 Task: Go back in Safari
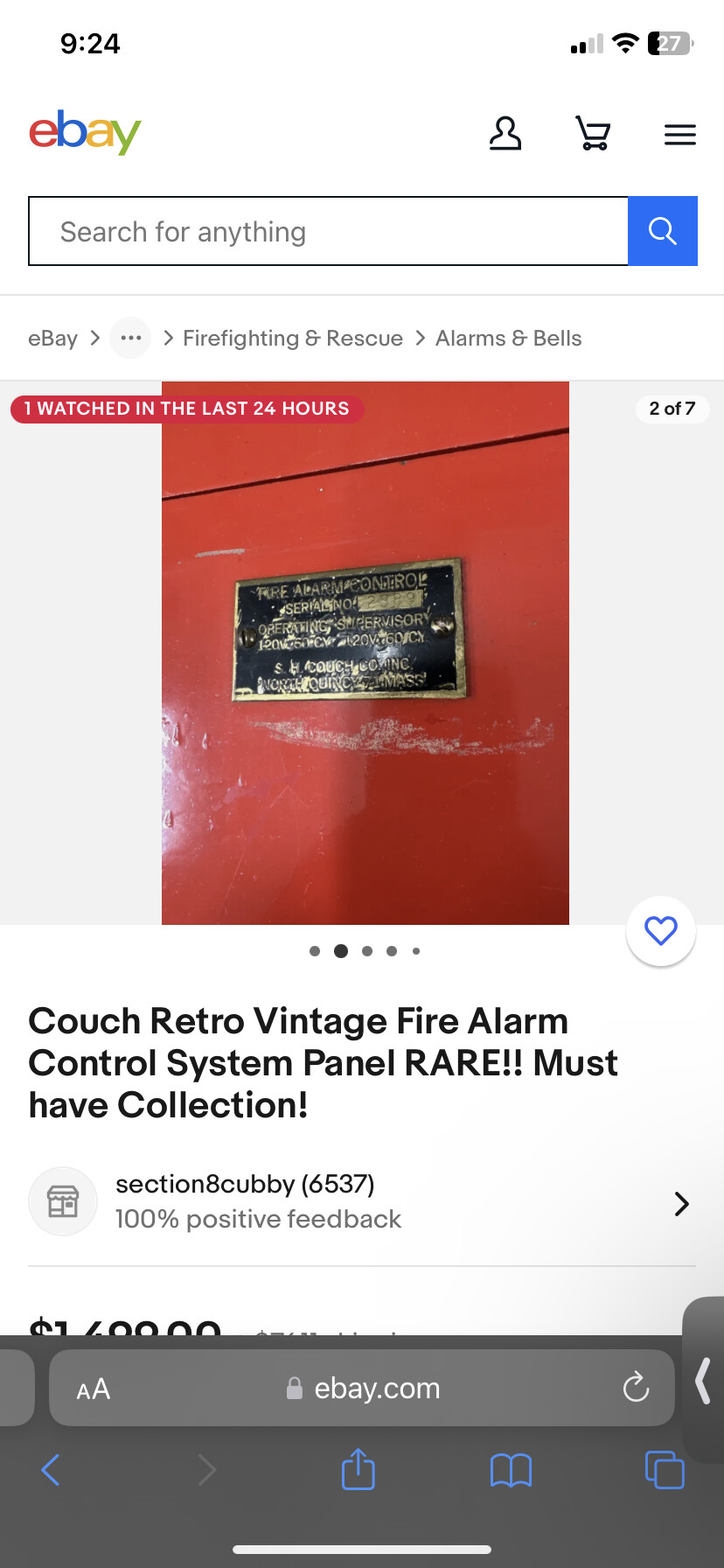(x=51, y=1469)
